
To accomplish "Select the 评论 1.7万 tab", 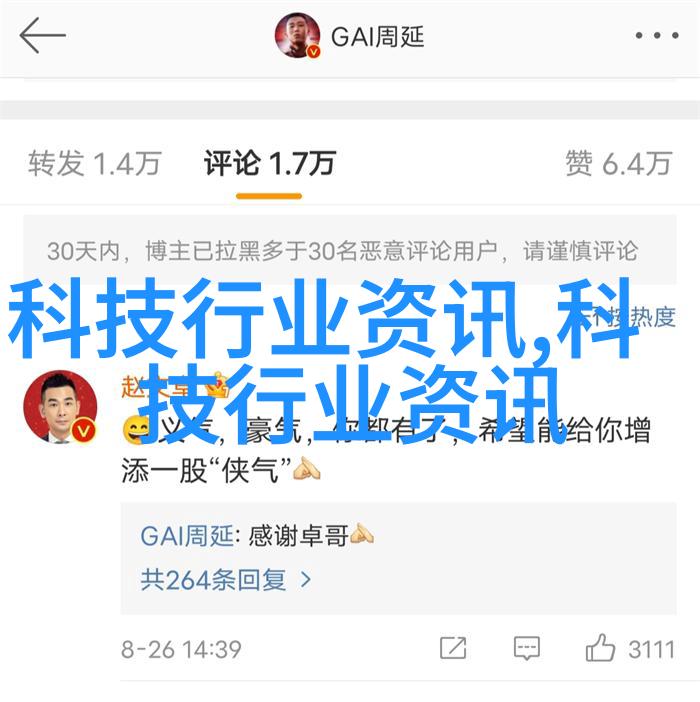I will point(269,163).
